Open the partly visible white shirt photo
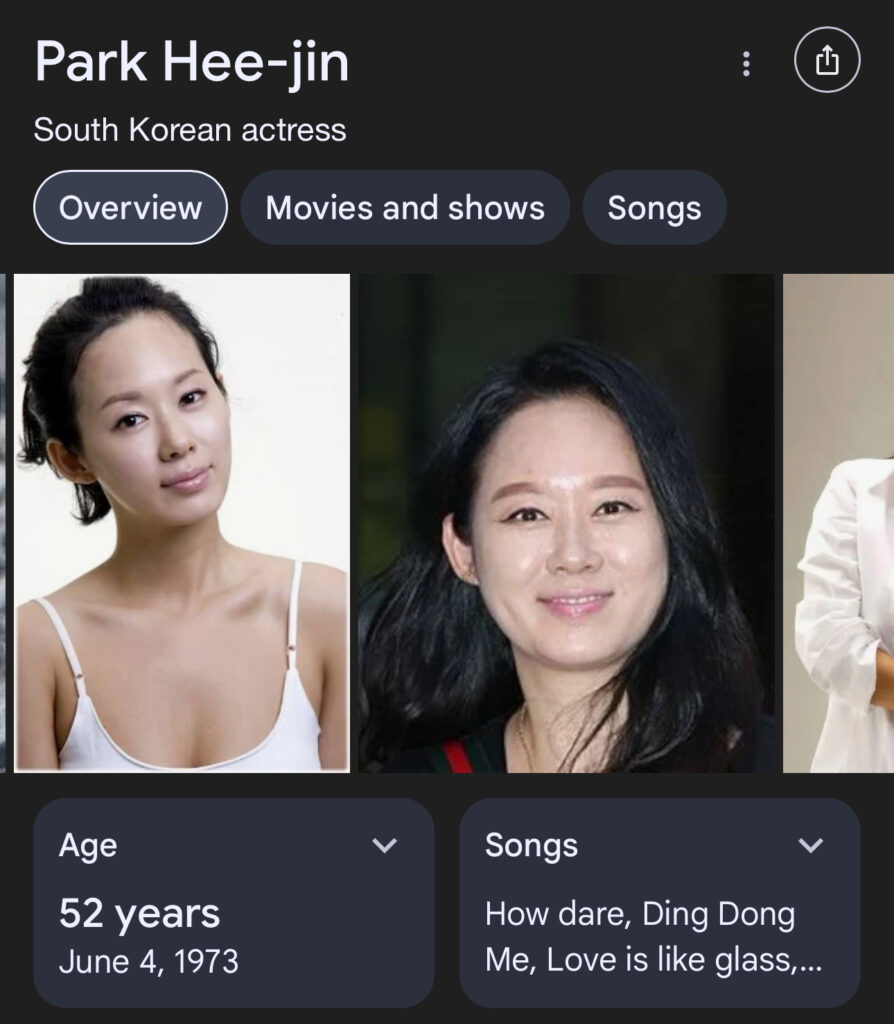This screenshot has height=1024, width=894. click(x=838, y=522)
